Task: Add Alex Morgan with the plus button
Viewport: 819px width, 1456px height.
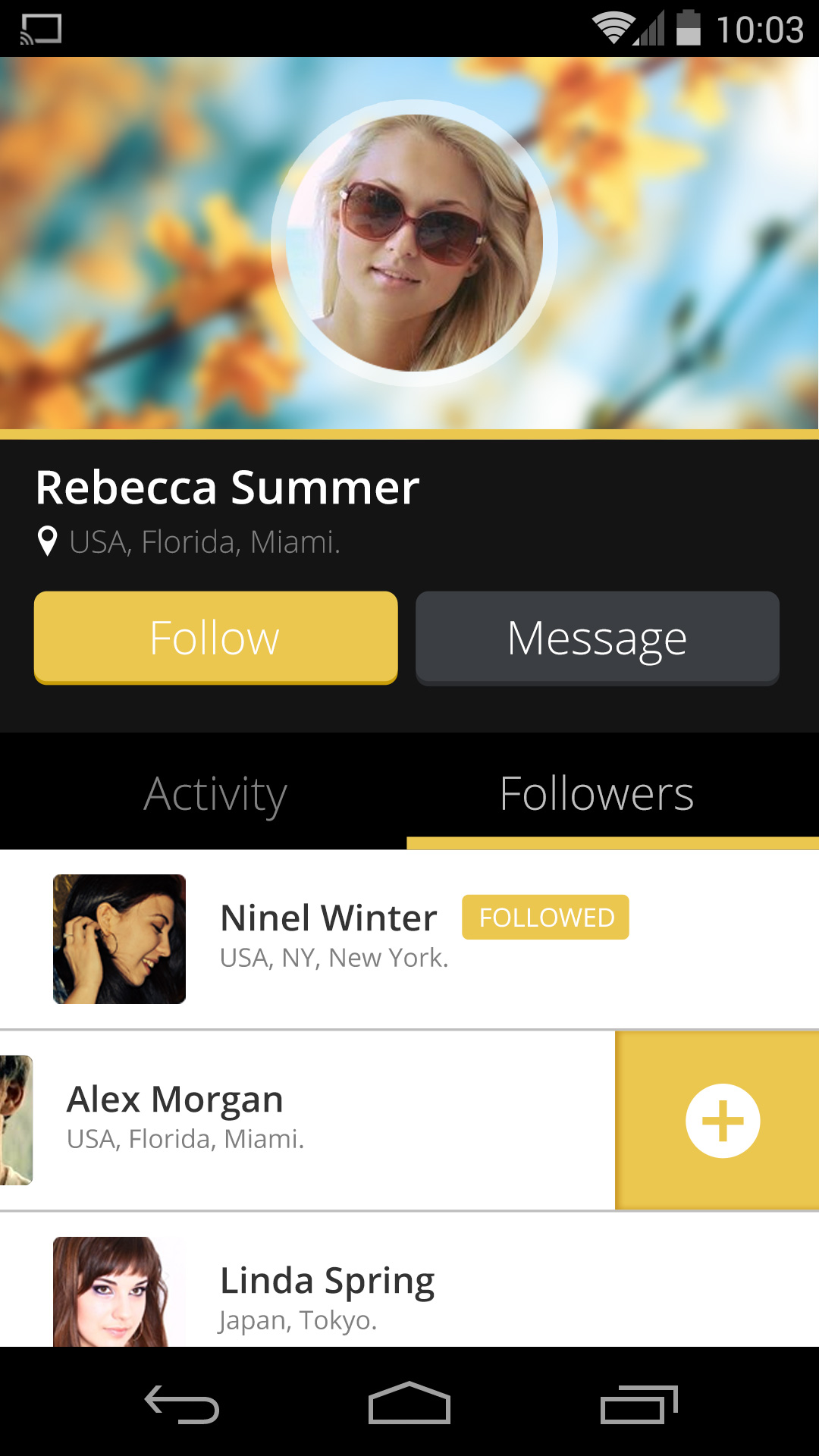Action: pos(722,1121)
